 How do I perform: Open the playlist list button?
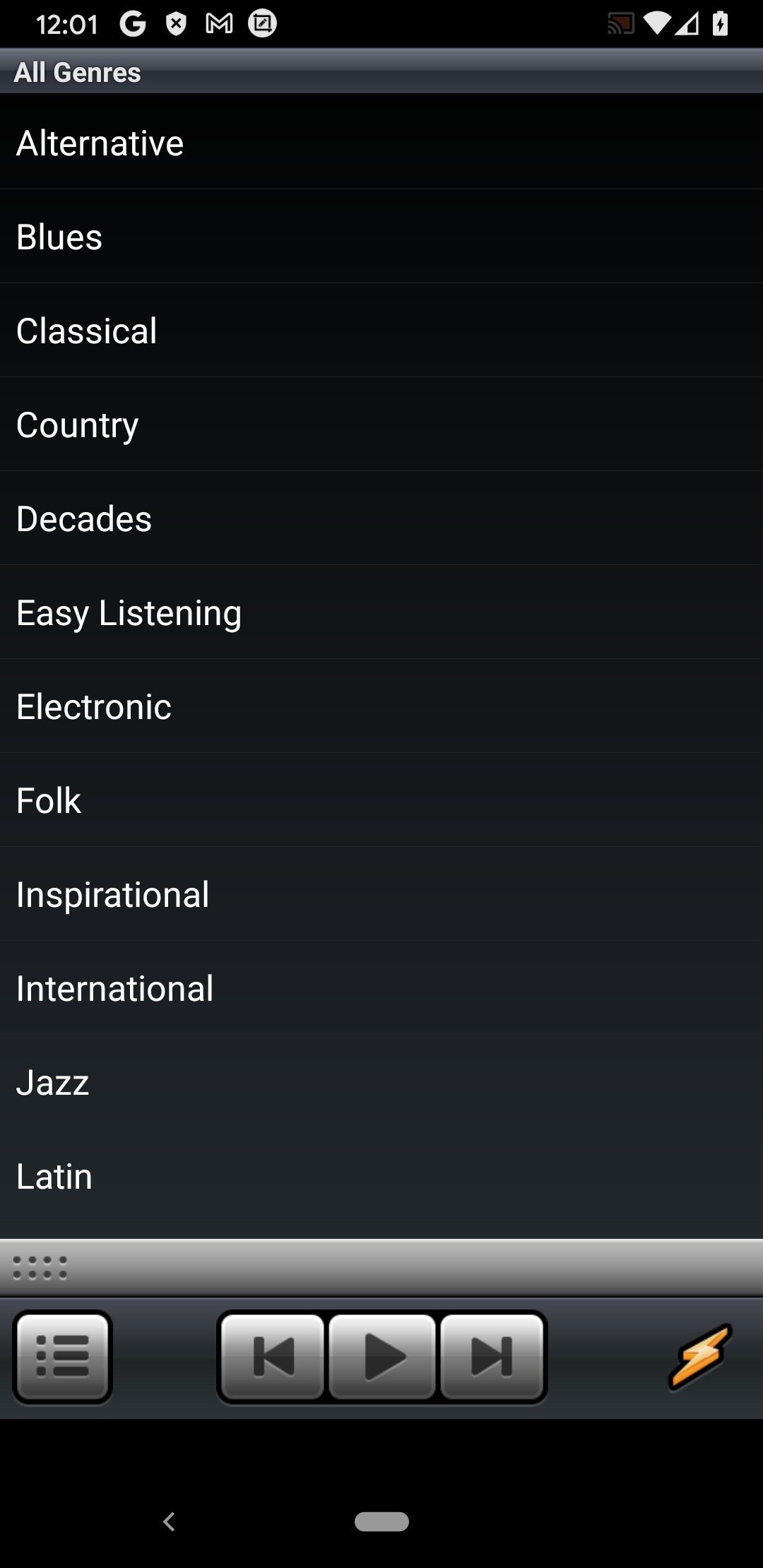pyautogui.click(x=62, y=1356)
